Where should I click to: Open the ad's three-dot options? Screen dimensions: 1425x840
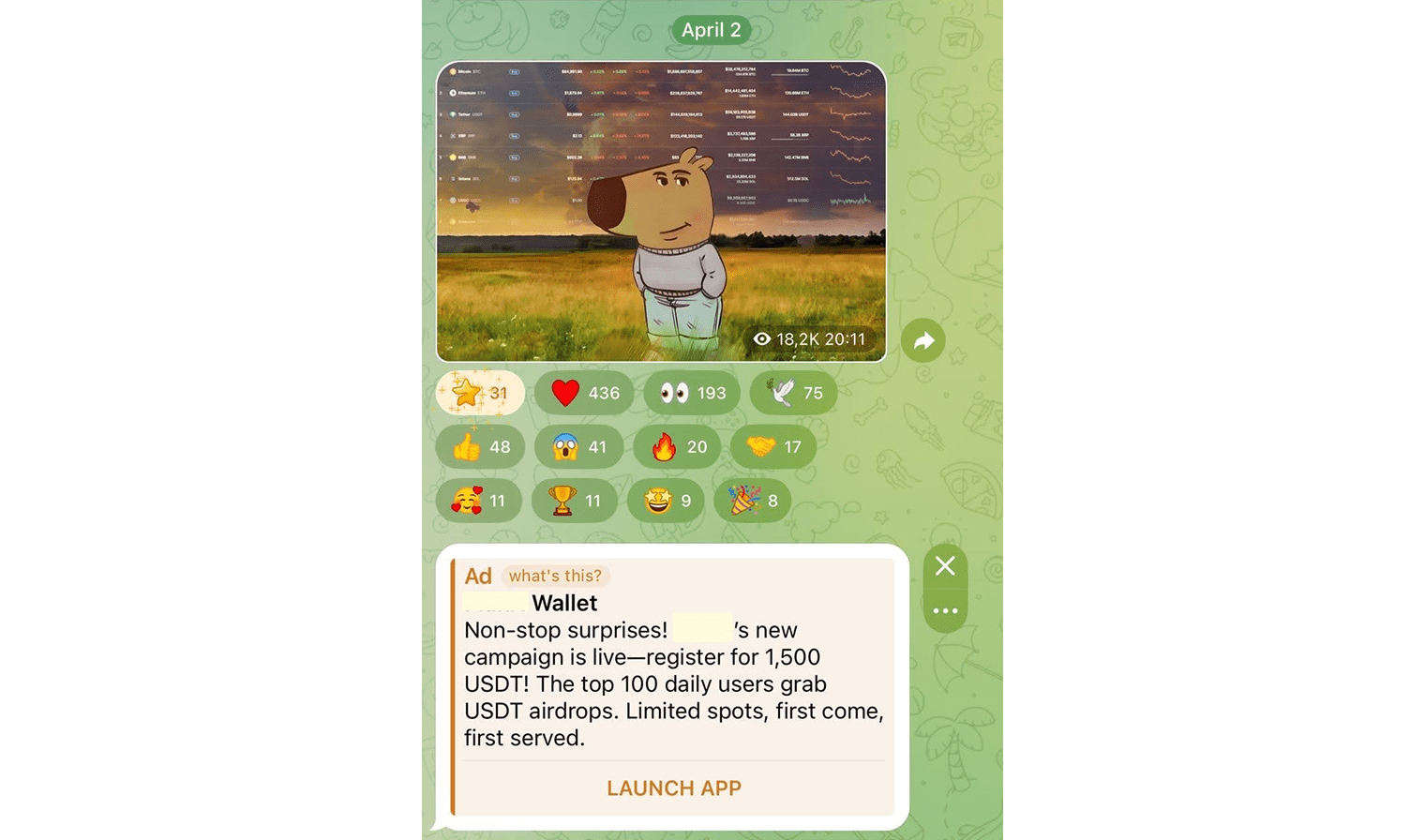click(x=945, y=610)
